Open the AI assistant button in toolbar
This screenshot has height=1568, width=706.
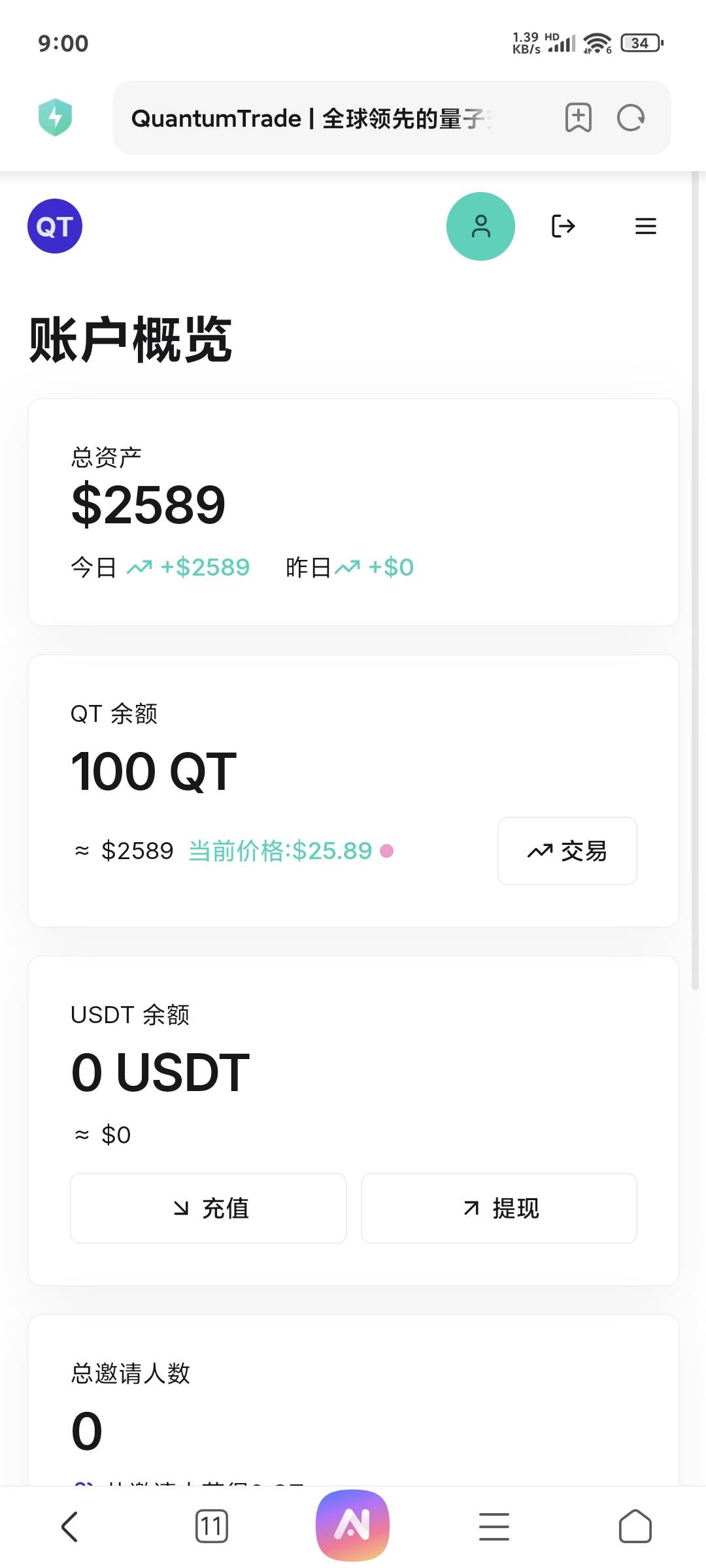click(x=352, y=1526)
